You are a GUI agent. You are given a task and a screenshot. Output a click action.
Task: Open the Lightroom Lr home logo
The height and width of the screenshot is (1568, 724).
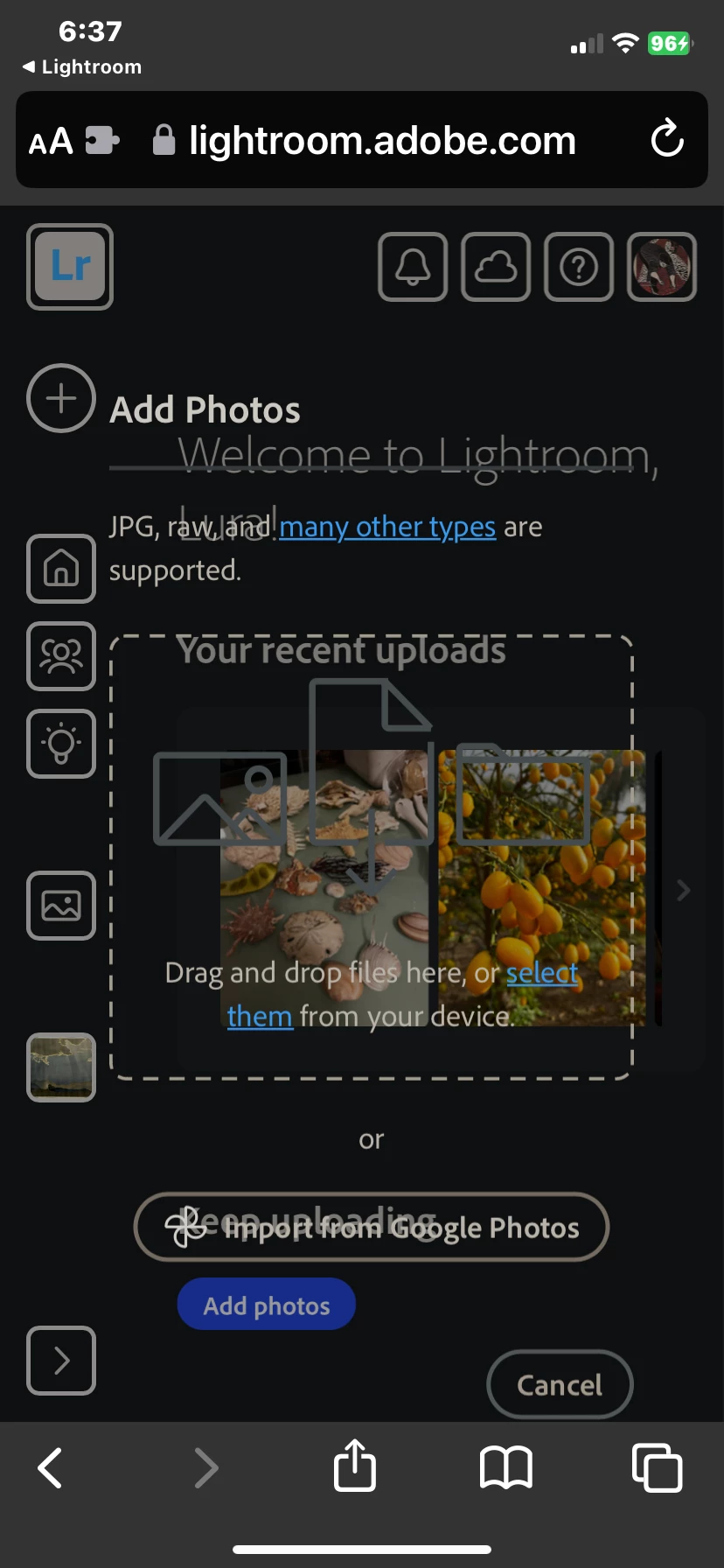(x=70, y=267)
